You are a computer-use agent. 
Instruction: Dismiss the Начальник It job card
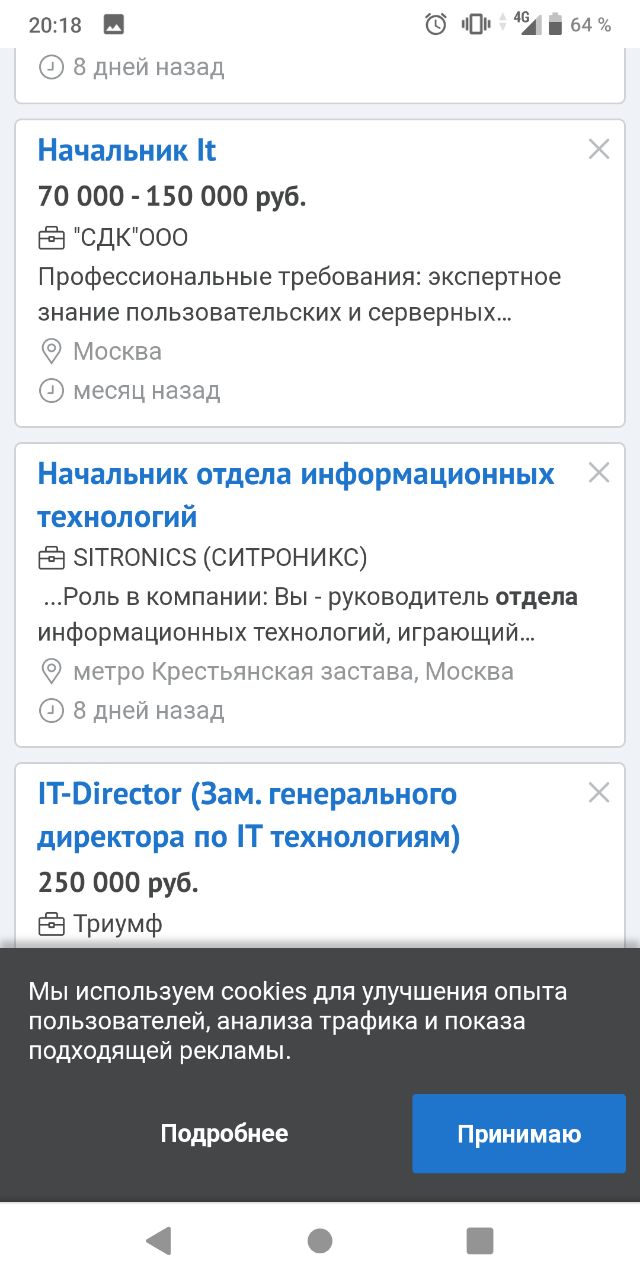click(x=599, y=150)
